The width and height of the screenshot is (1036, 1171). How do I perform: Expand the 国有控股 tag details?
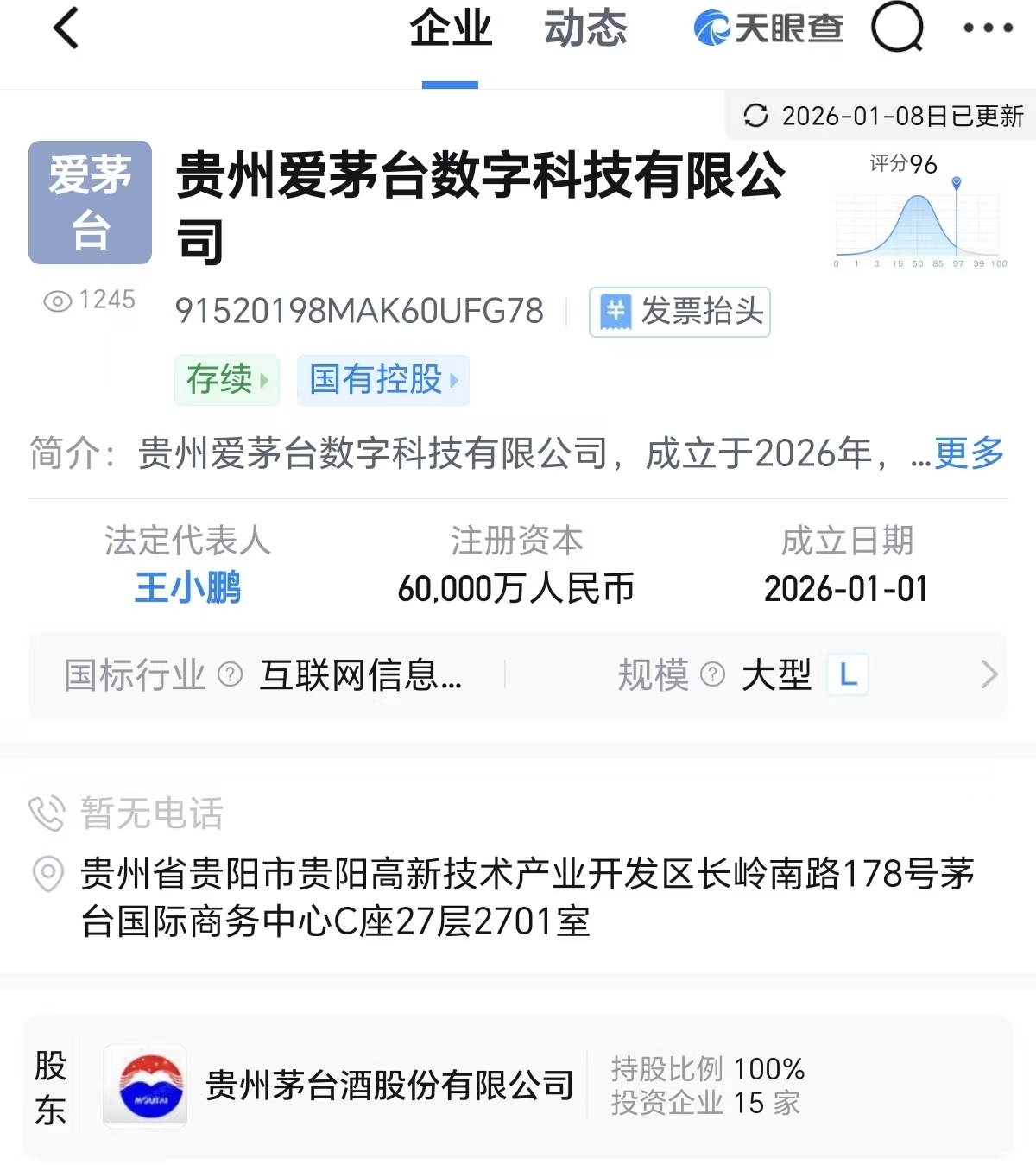coord(382,380)
